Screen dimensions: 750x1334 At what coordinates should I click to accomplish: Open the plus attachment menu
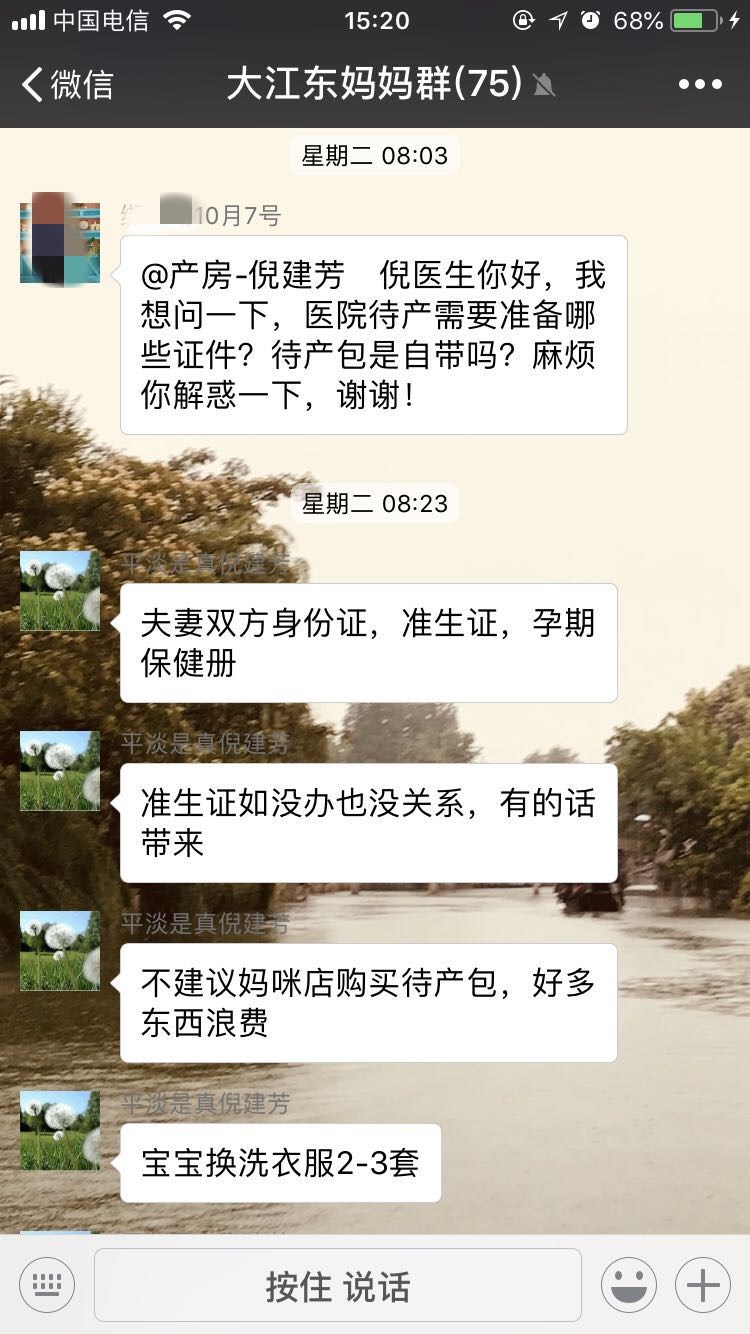703,1285
